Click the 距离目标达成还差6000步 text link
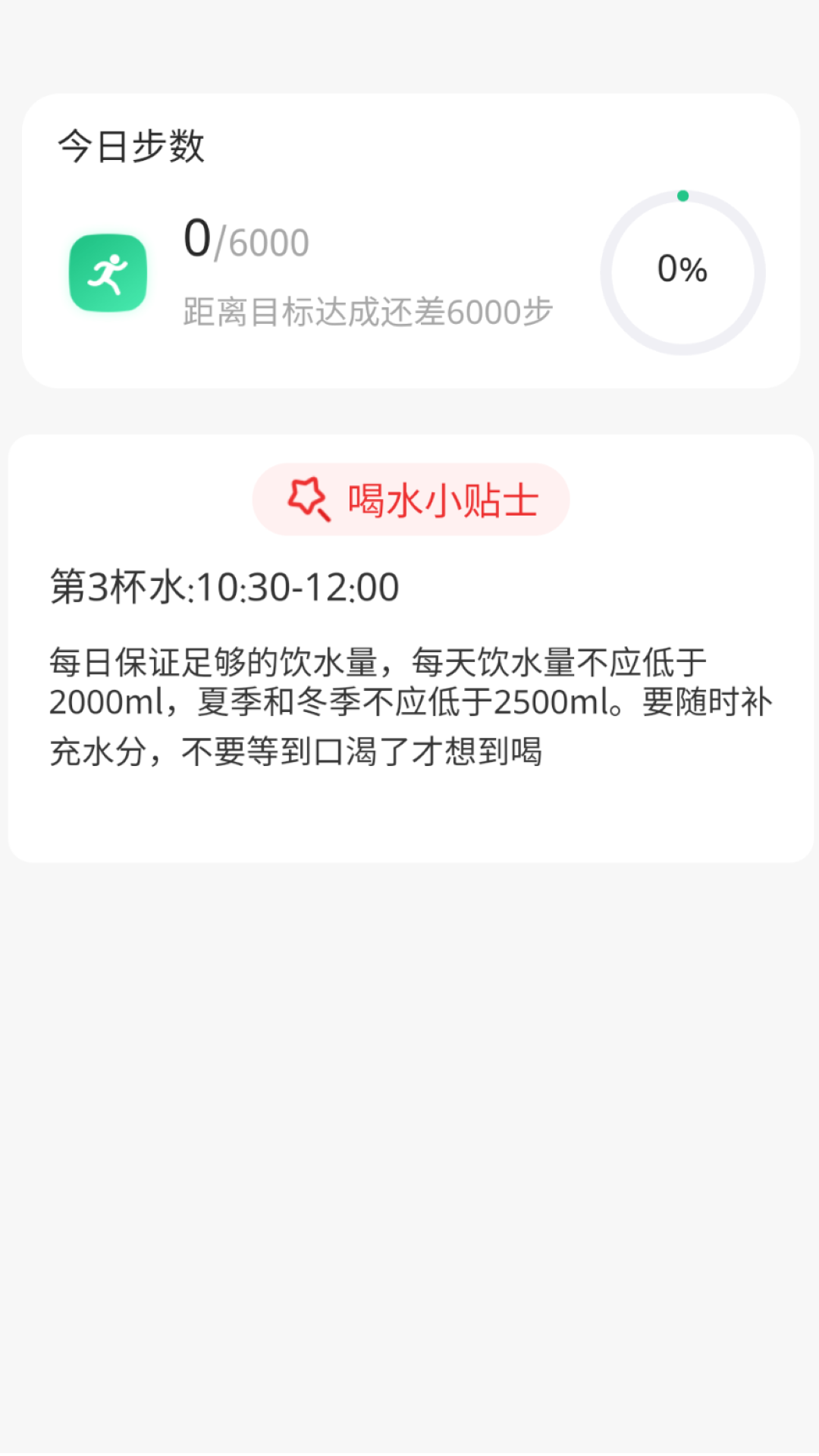Screen dimensions: 819x1456 [x=367, y=309]
